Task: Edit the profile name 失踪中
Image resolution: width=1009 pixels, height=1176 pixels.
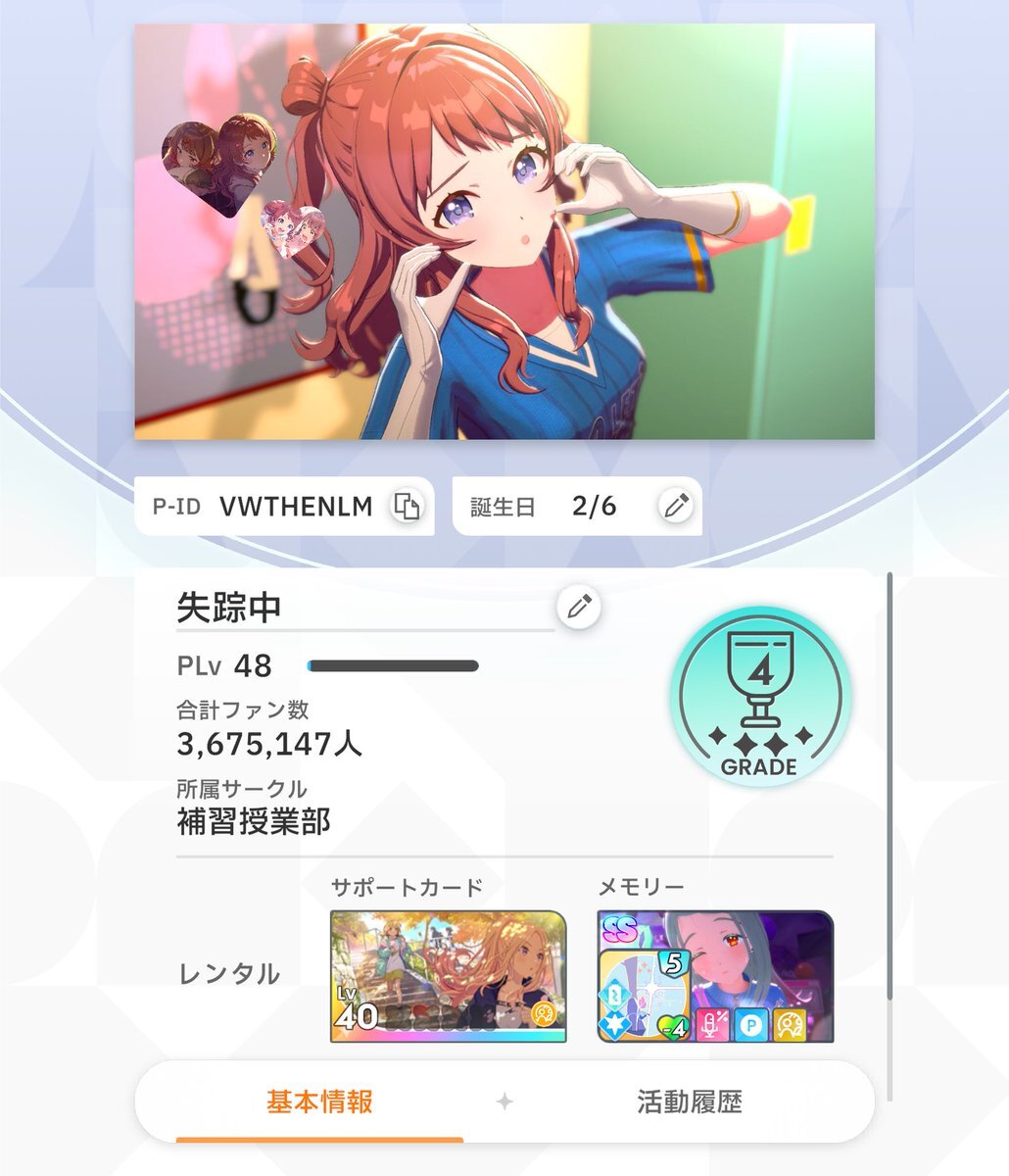Action: click(x=579, y=607)
